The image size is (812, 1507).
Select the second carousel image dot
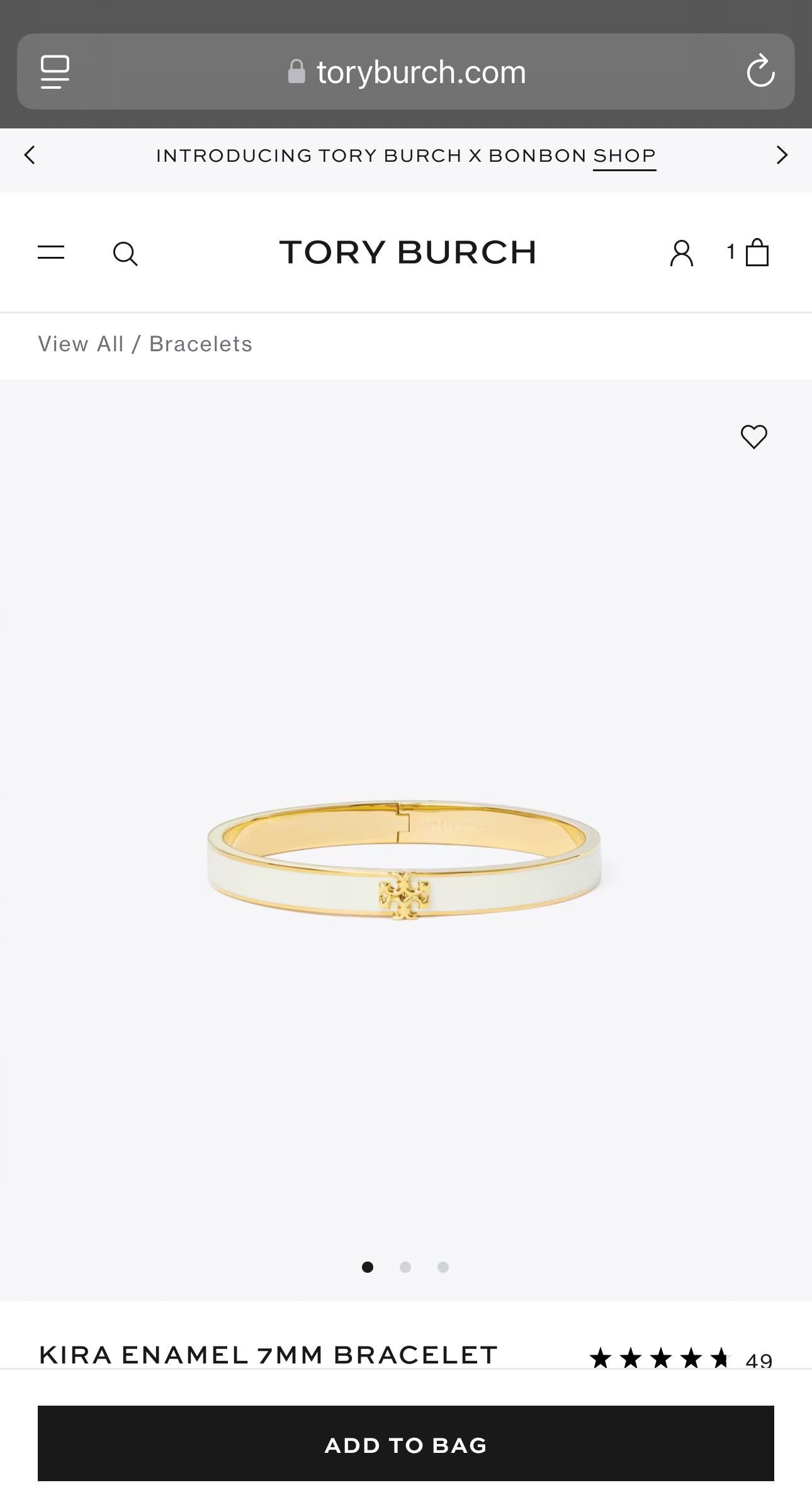[x=406, y=1268]
